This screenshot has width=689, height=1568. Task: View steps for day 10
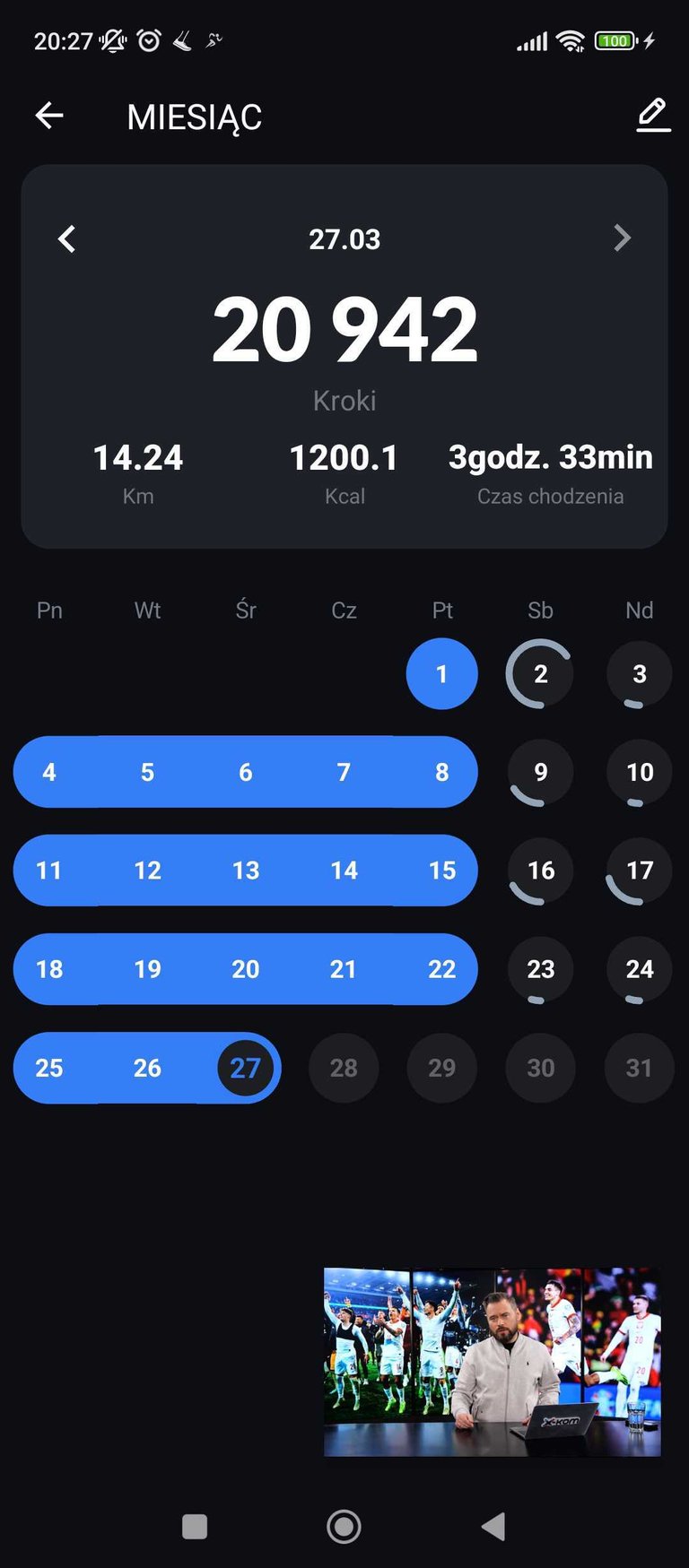tap(640, 773)
